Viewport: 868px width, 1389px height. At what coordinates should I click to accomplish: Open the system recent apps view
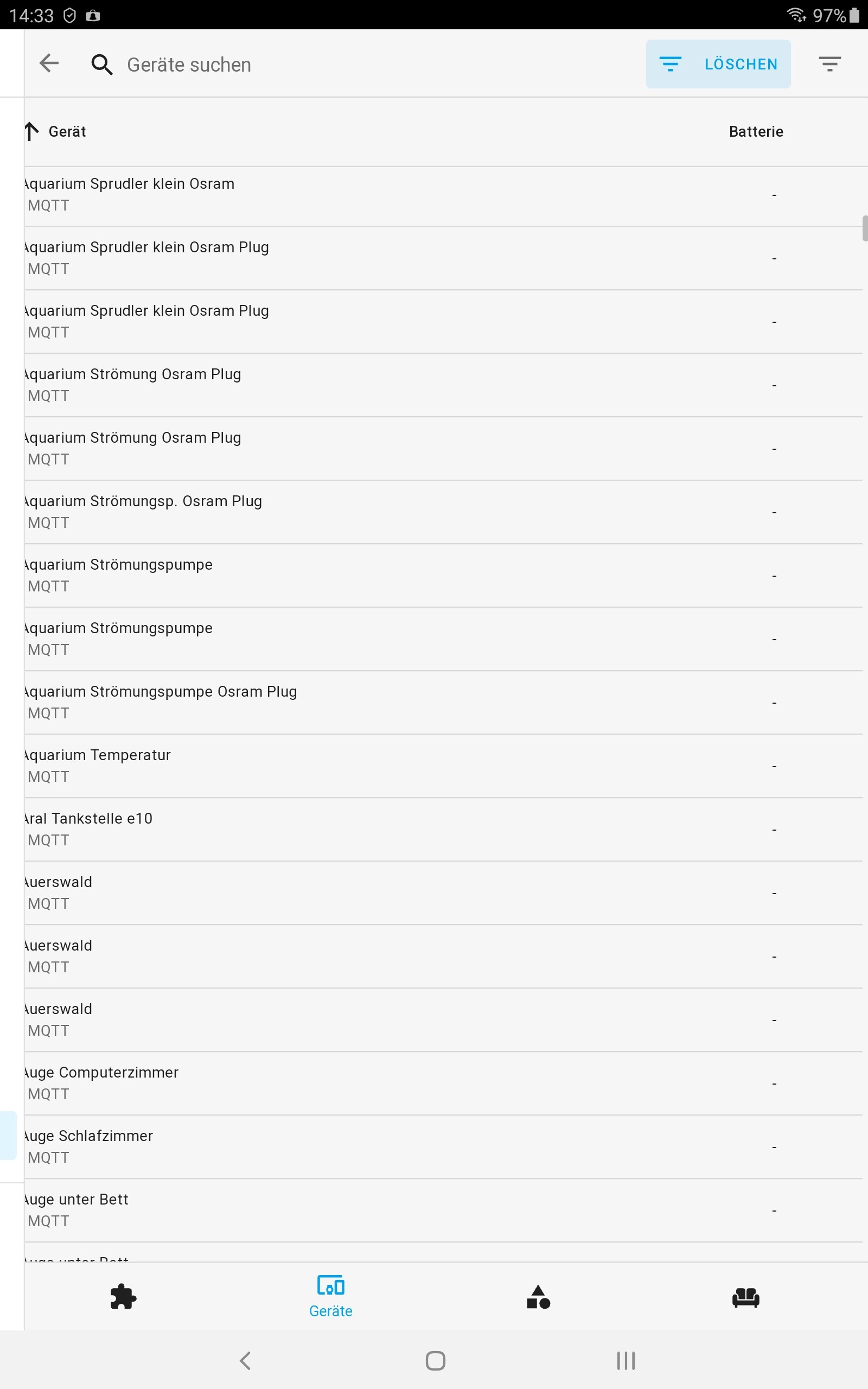[x=626, y=1360]
